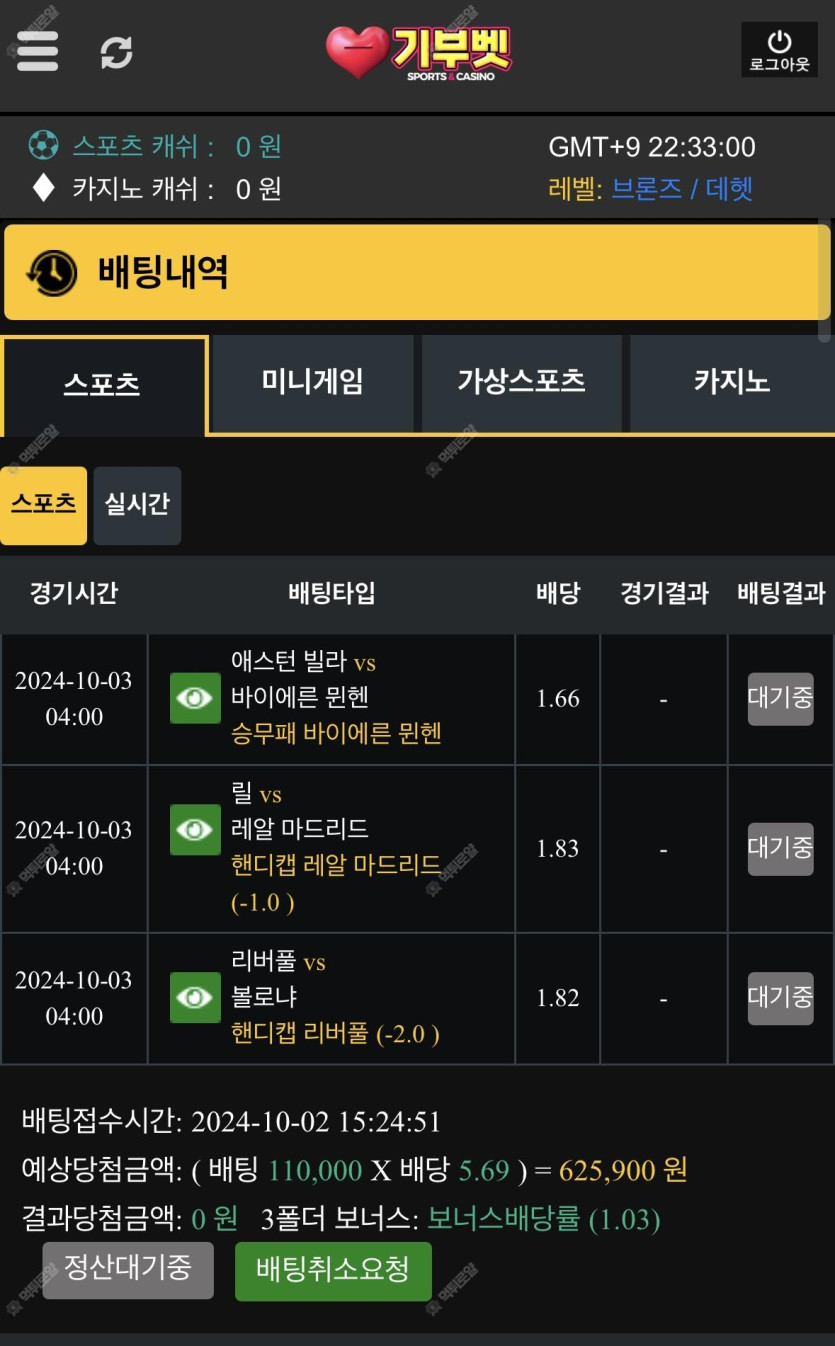Tap the 기부벳 logo to go home
Image resolution: width=835 pixels, height=1346 pixels.
[x=420, y=52]
